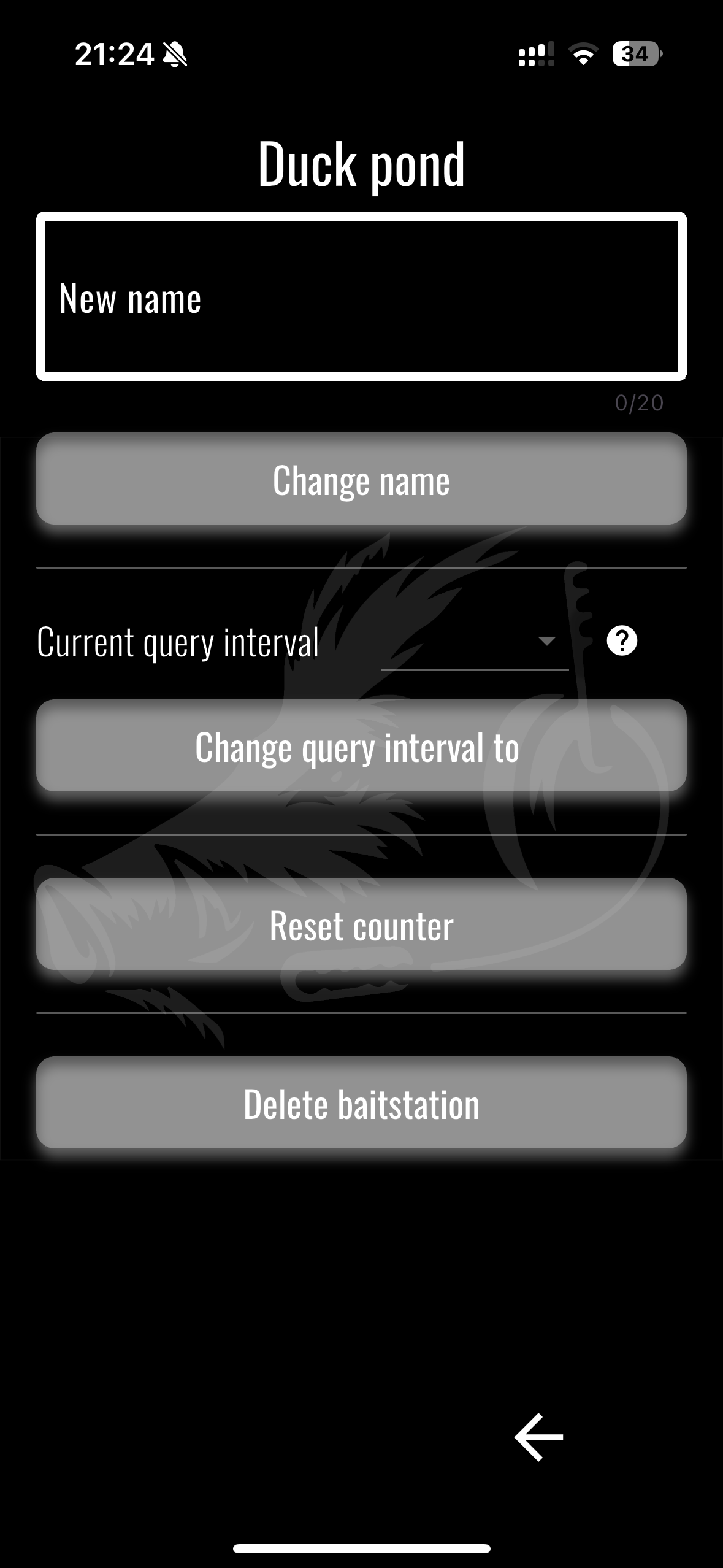Delete the Duck pond baitstation
This screenshot has height=1568, width=723.
(361, 1103)
